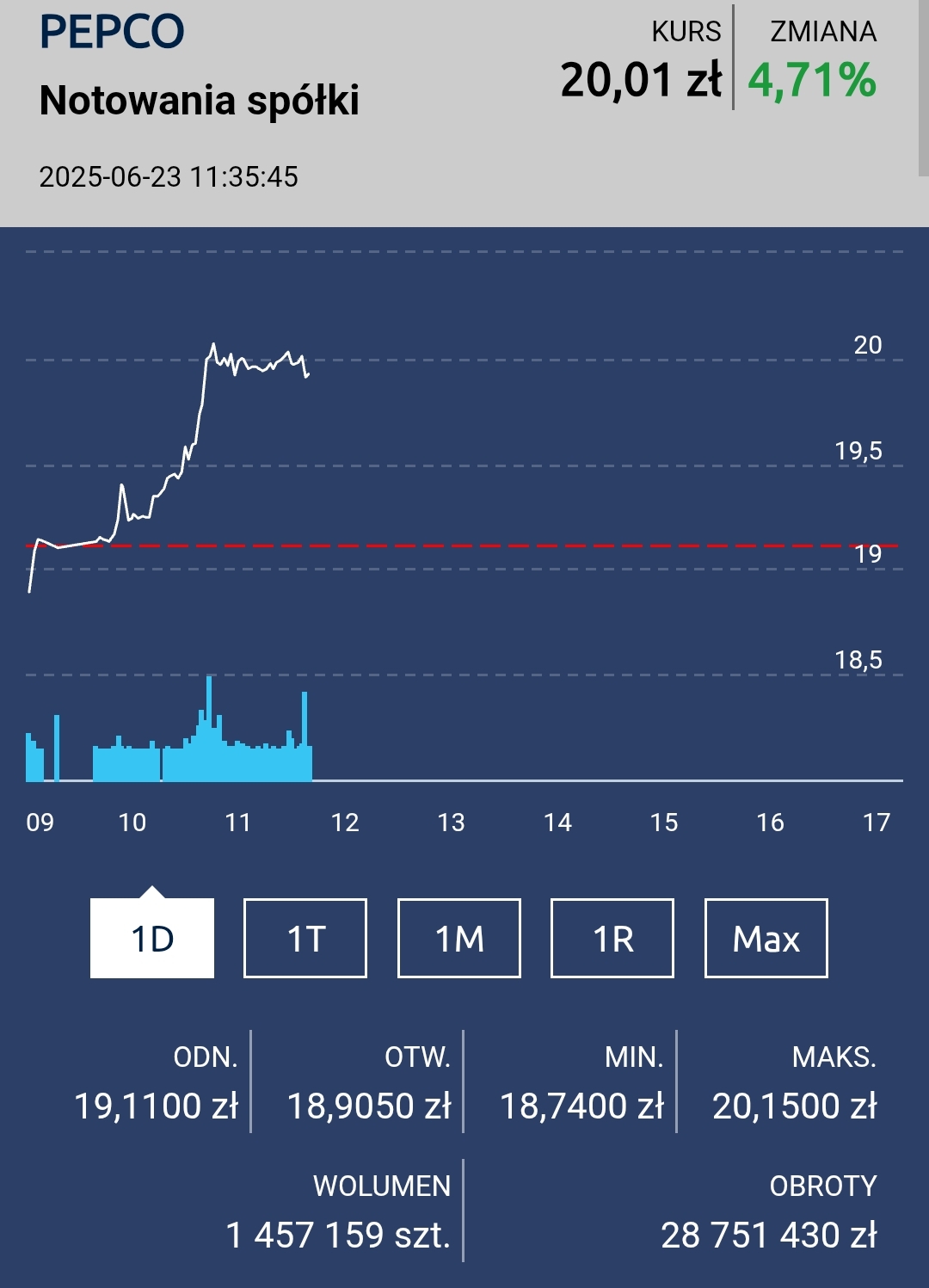This screenshot has width=929, height=1288.
Task: View the Max history chart
Action: pyautogui.click(x=766, y=938)
